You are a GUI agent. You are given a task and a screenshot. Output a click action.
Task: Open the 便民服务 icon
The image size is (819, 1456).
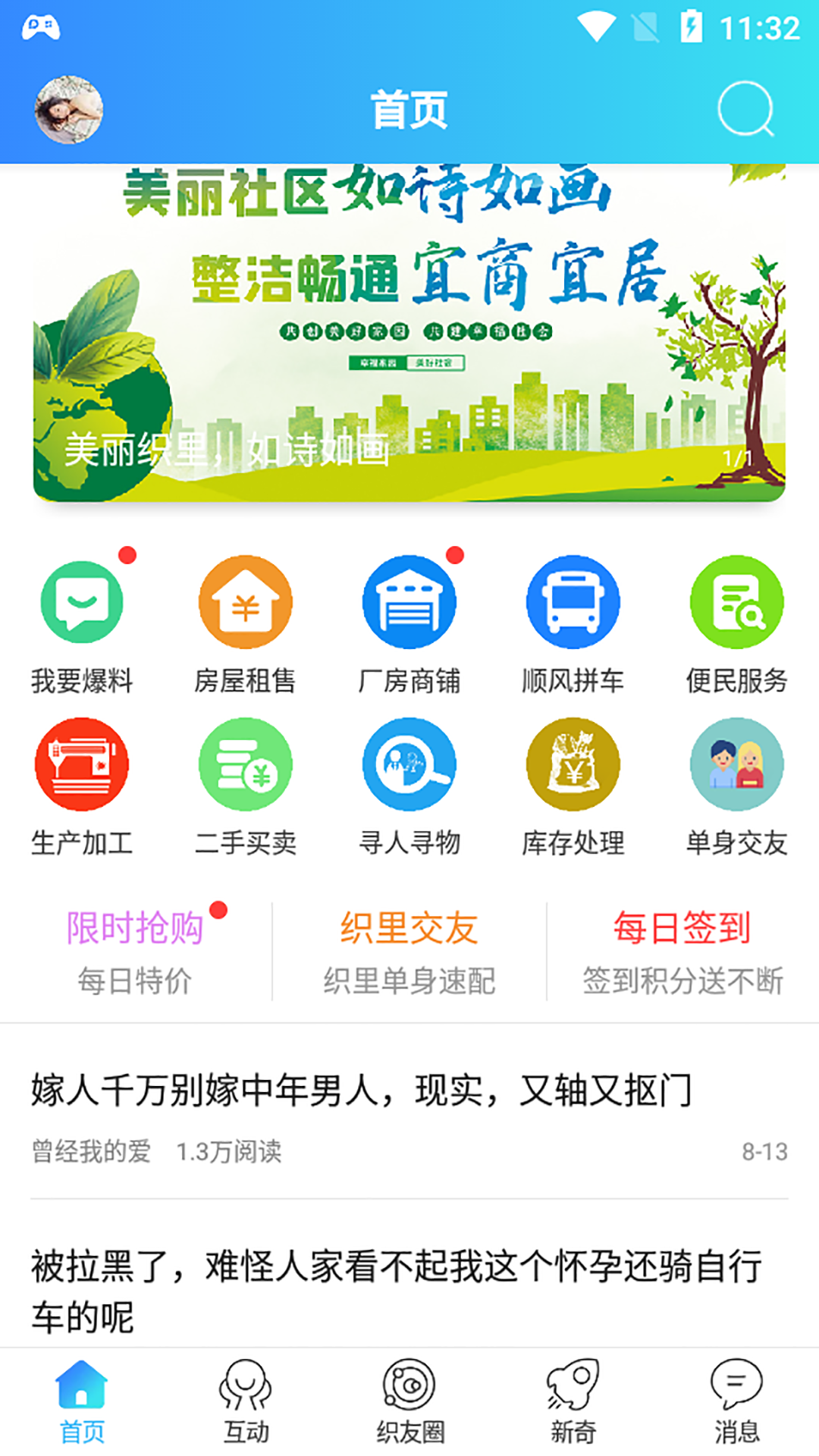(736, 601)
